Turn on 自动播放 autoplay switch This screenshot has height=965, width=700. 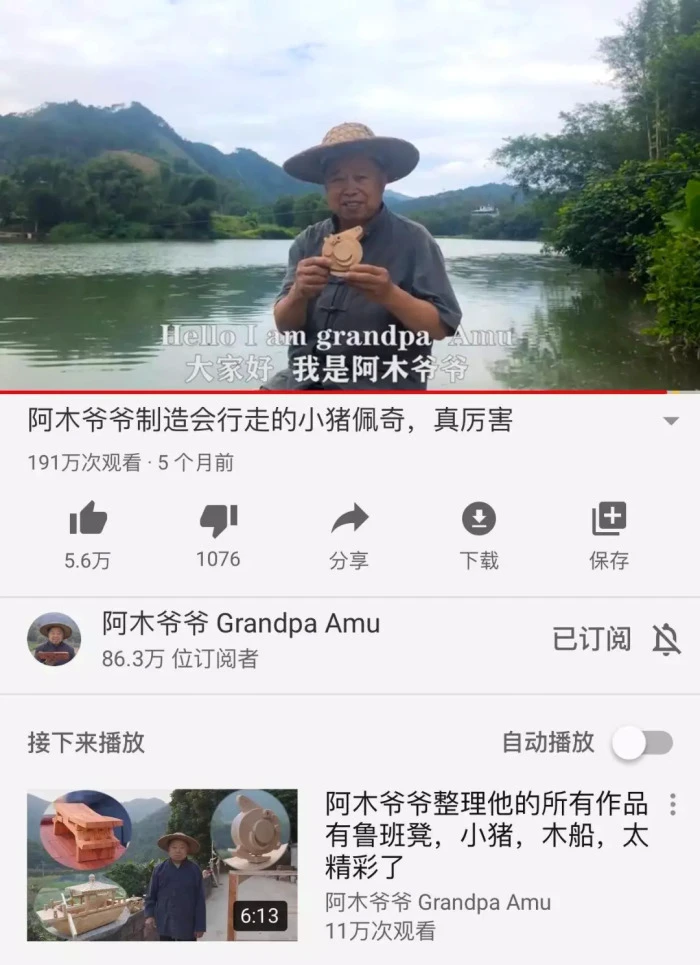point(643,742)
